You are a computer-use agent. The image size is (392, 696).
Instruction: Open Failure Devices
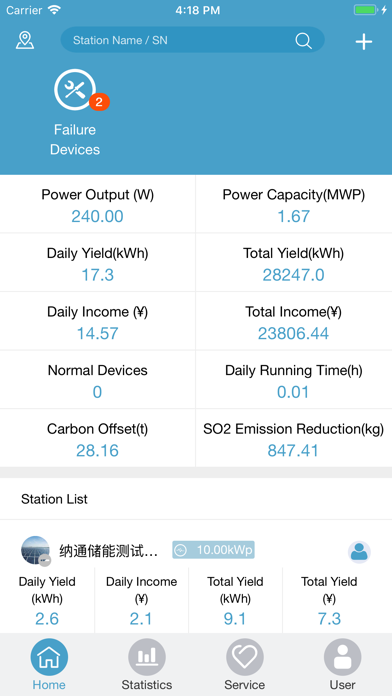pyautogui.click(x=75, y=112)
